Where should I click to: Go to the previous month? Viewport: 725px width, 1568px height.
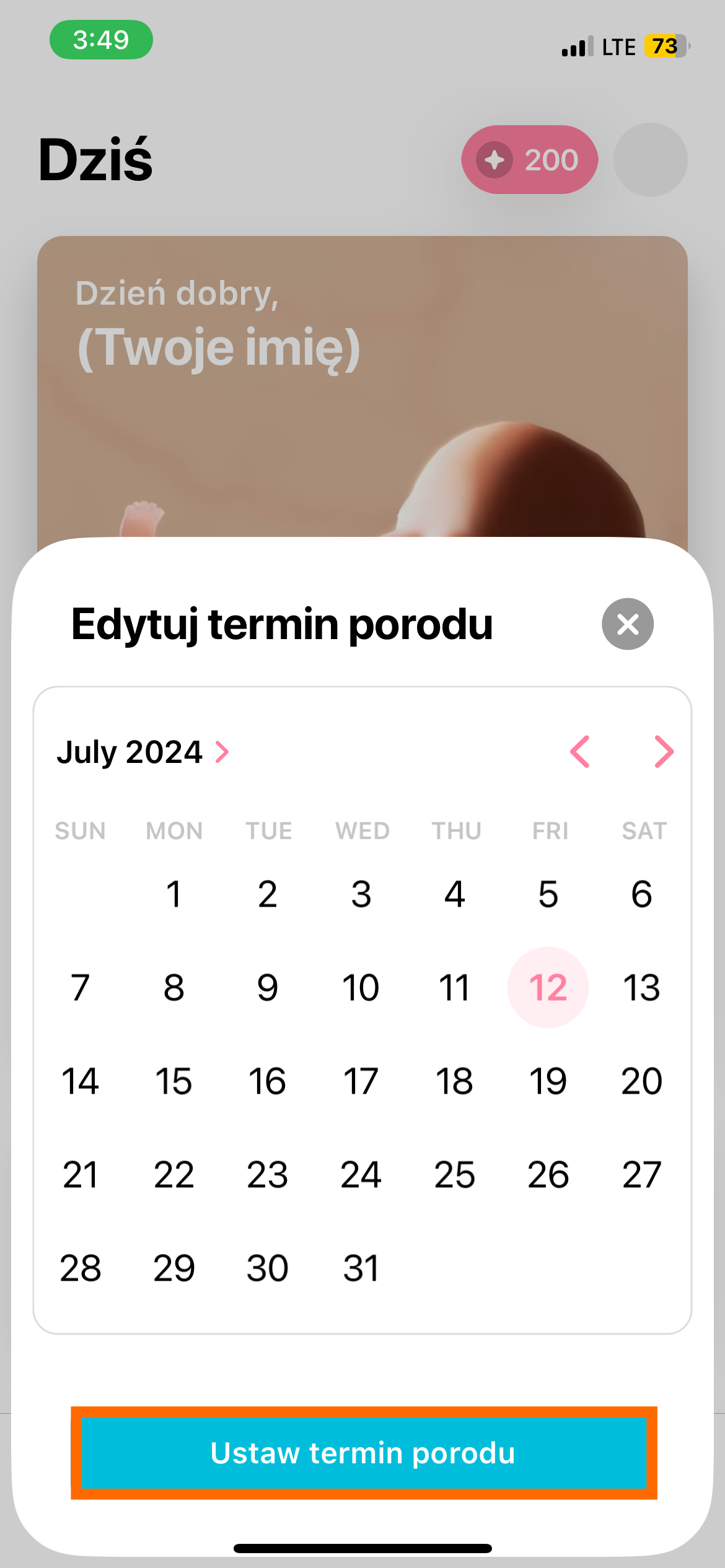pos(580,752)
